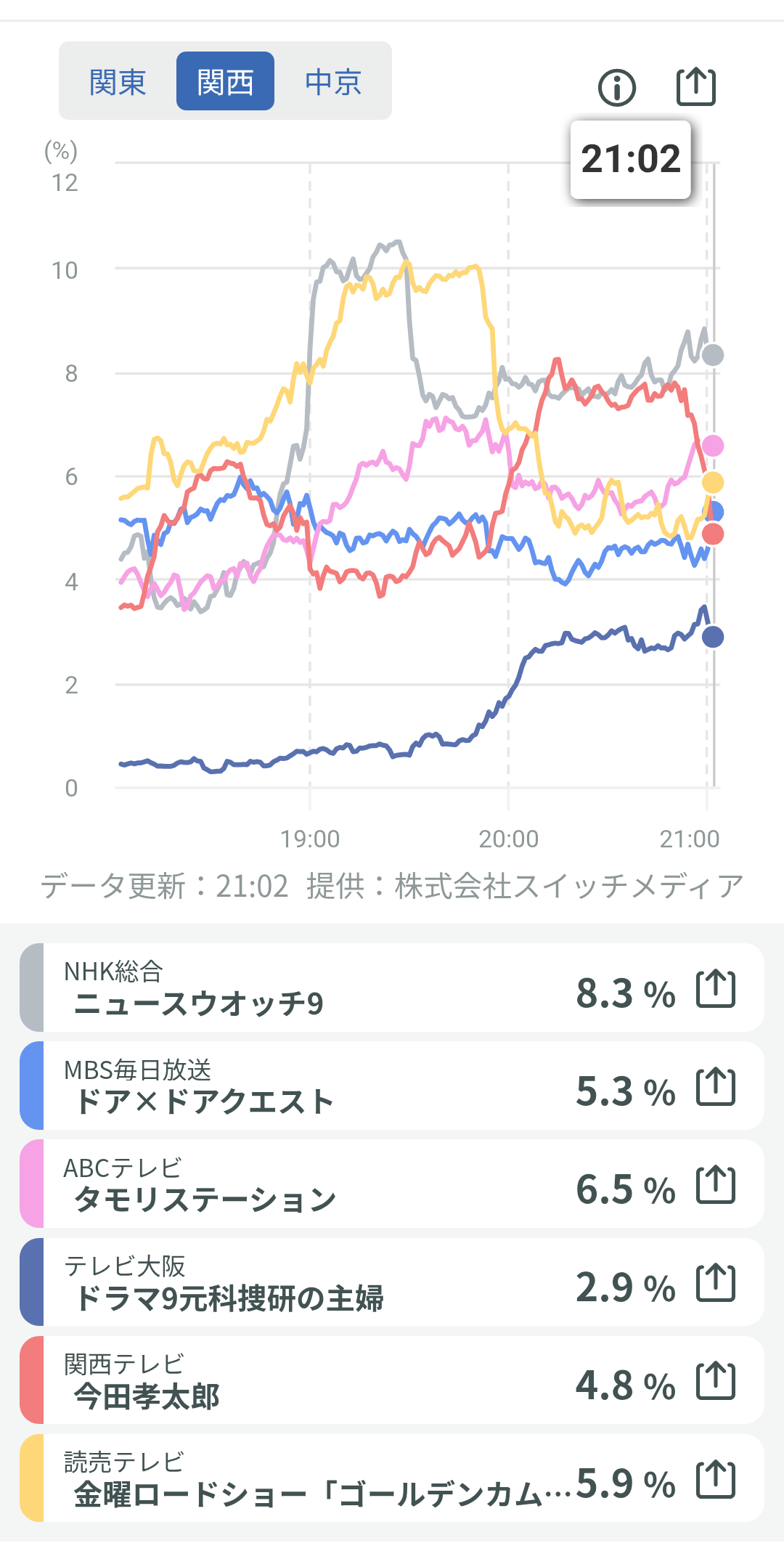This screenshot has width=784, height=1551.
Task: Share the ratings chart
Action: [695, 87]
